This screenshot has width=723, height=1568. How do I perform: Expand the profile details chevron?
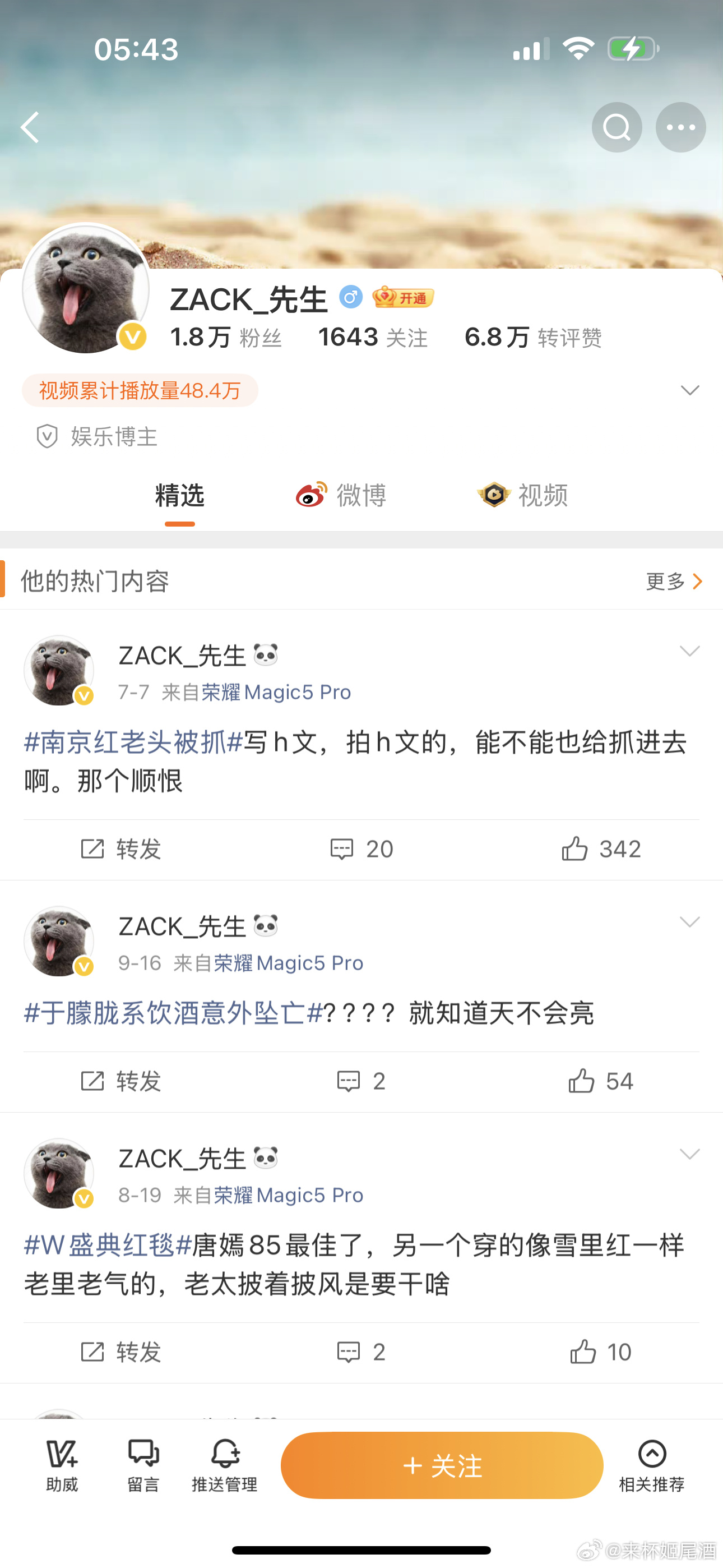pyautogui.click(x=689, y=390)
